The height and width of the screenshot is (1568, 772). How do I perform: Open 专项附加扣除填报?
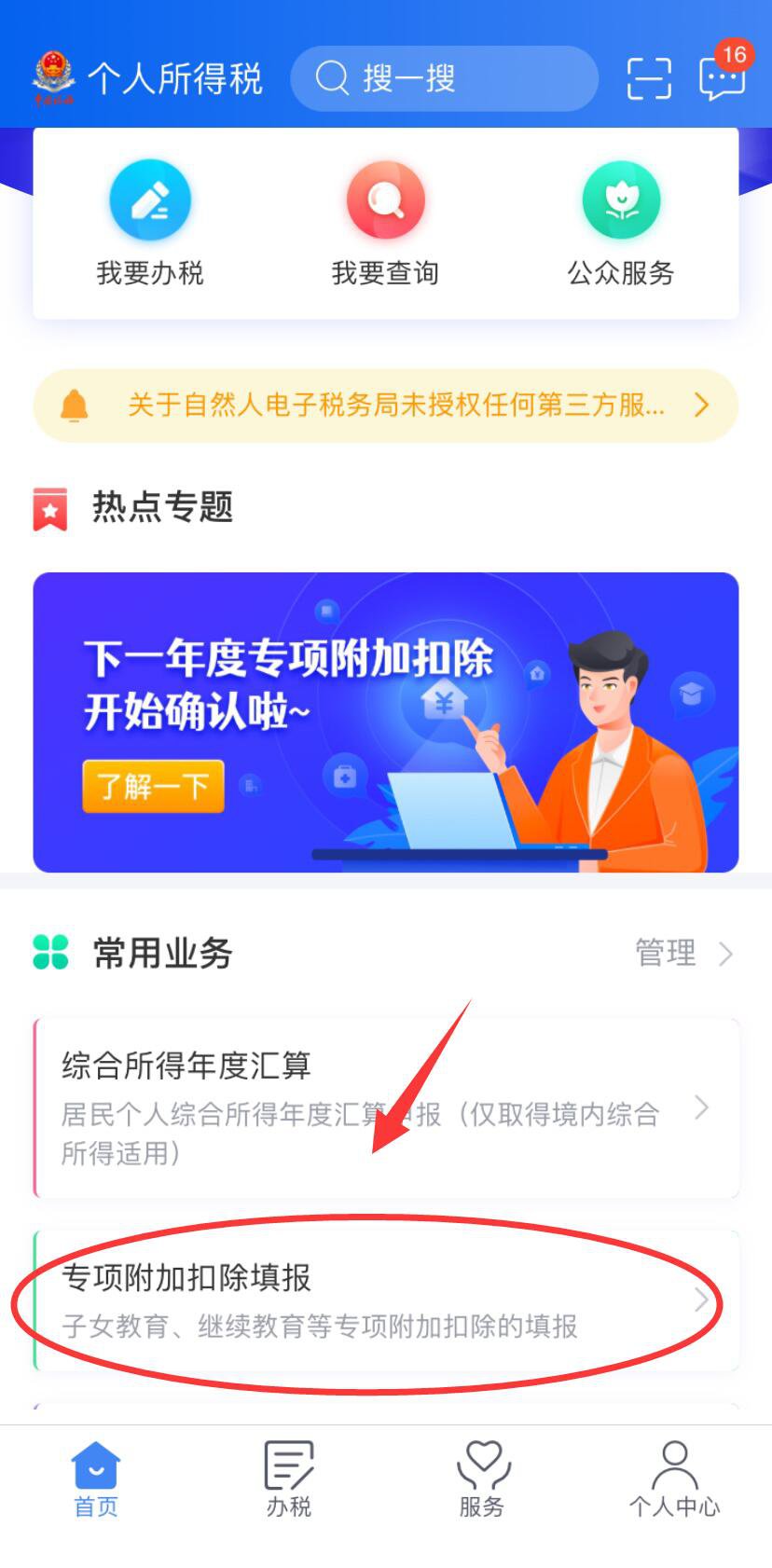tap(385, 1300)
